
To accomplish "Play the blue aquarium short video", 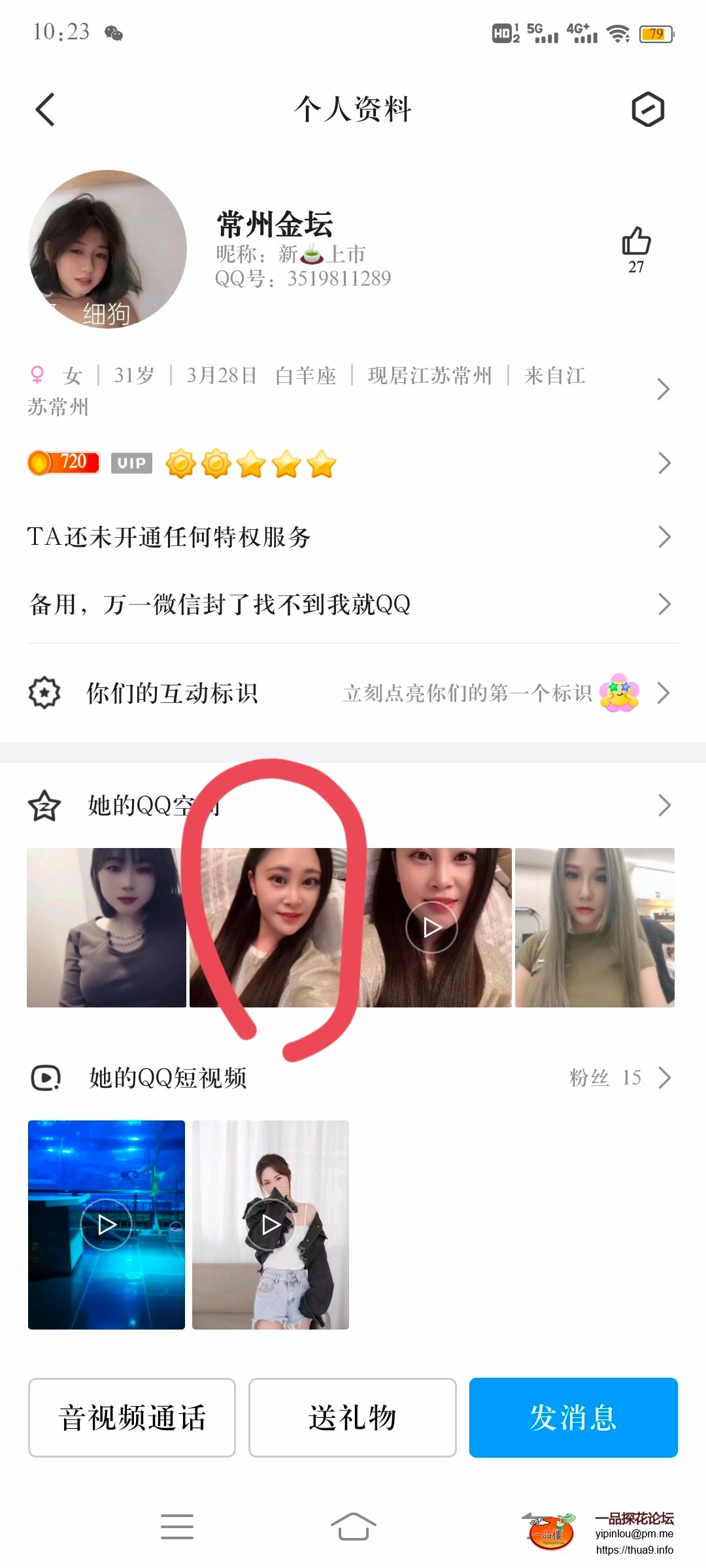I will tap(107, 1225).
